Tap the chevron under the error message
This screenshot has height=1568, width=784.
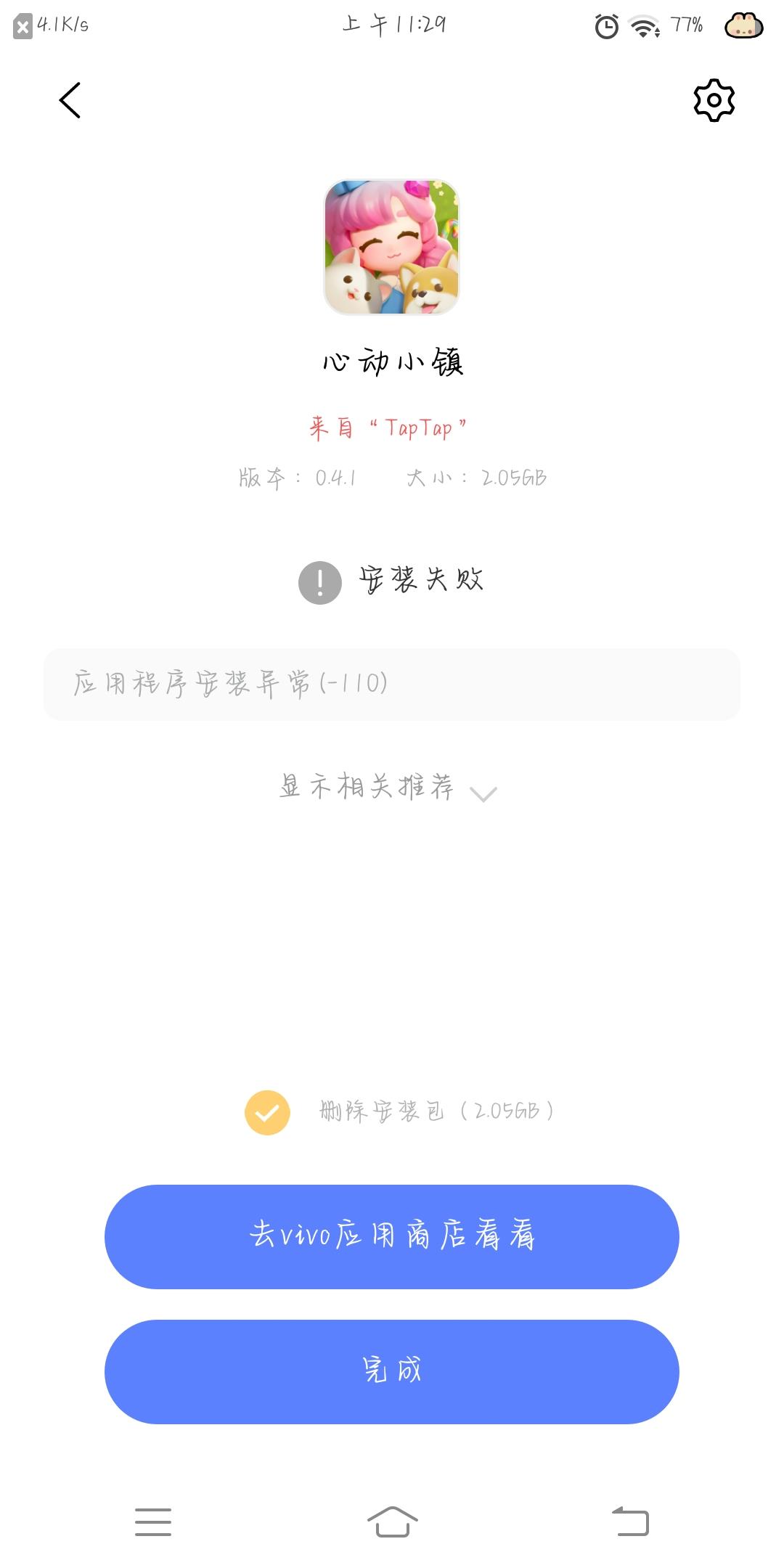tap(481, 794)
